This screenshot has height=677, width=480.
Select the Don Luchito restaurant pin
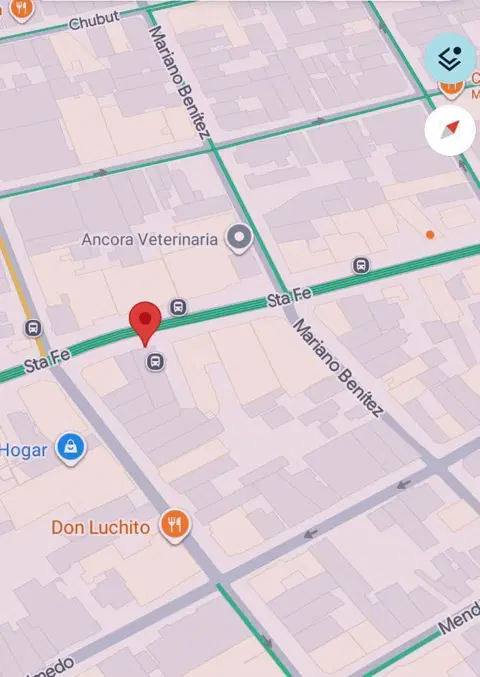click(175, 526)
